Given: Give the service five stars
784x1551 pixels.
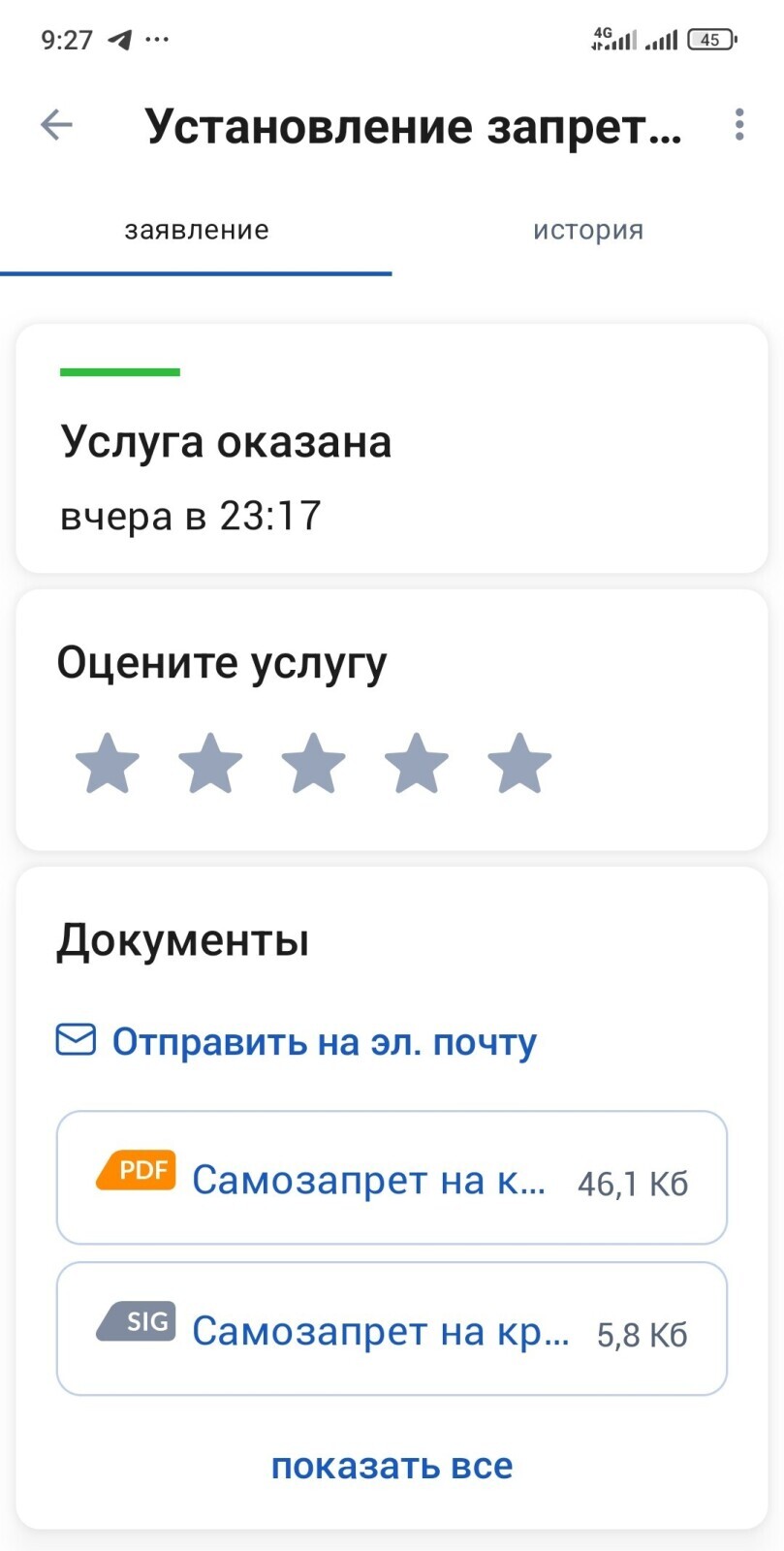Looking at the screenshot, I should tap(519, 764).
